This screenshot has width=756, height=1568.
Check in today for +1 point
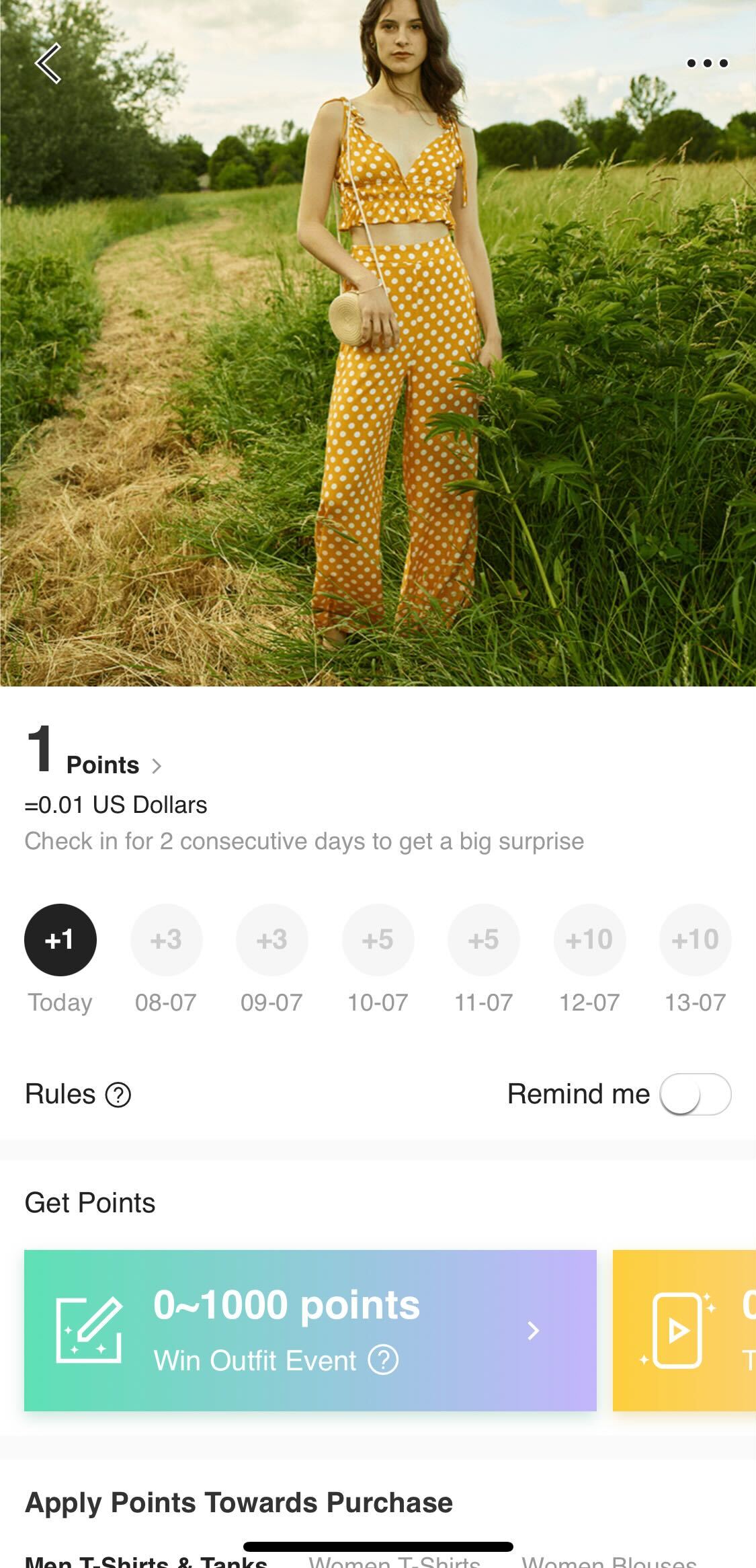point(60,939)
